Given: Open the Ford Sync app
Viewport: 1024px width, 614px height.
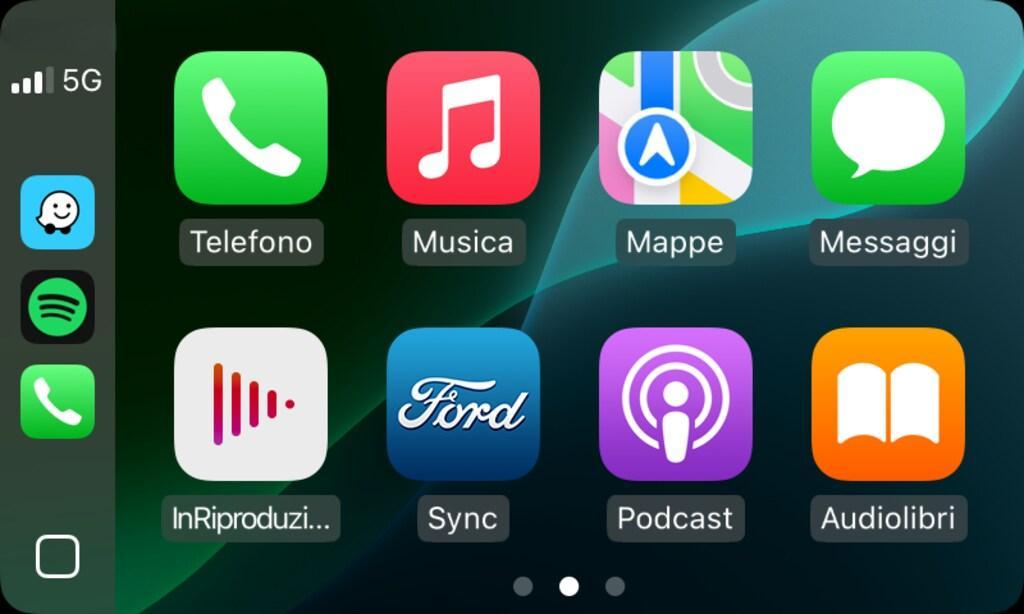Looking at the screenshot, I should pos(463,404).
